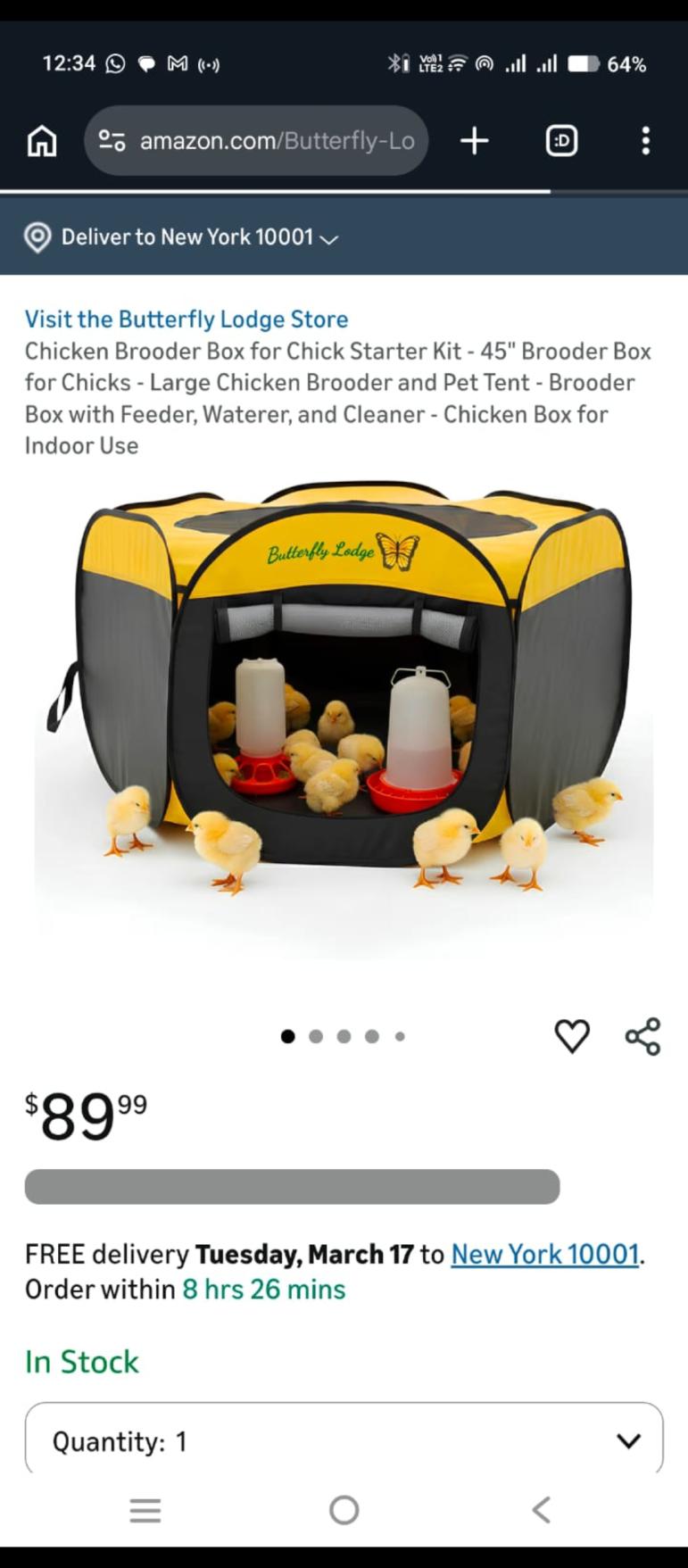The width and height of the screenshot is (688, 1568).
Task: Share this product listing
Action: [642, 1036]
